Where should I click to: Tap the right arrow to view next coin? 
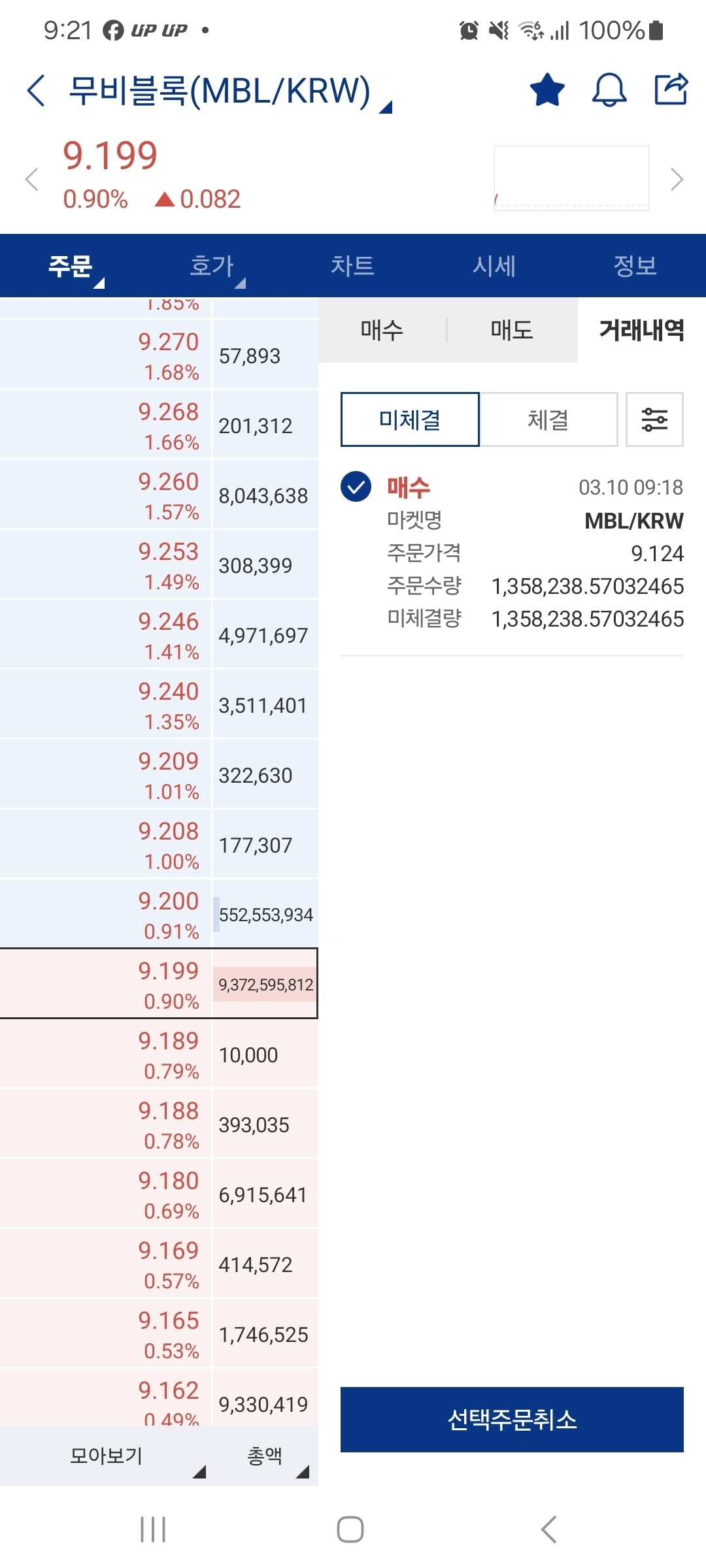click(677, 178)
